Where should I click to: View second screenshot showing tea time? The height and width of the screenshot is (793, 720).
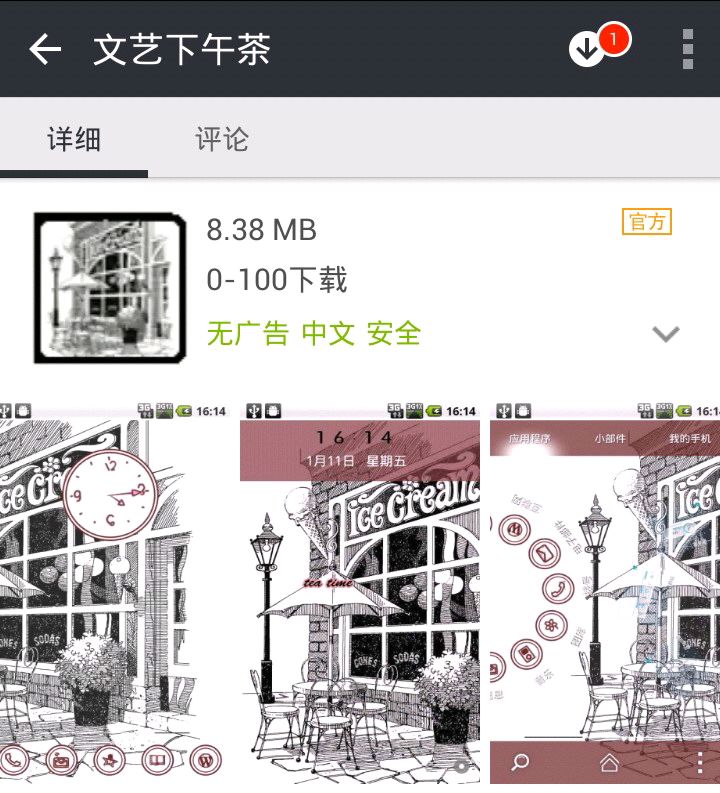coord(360,591)
